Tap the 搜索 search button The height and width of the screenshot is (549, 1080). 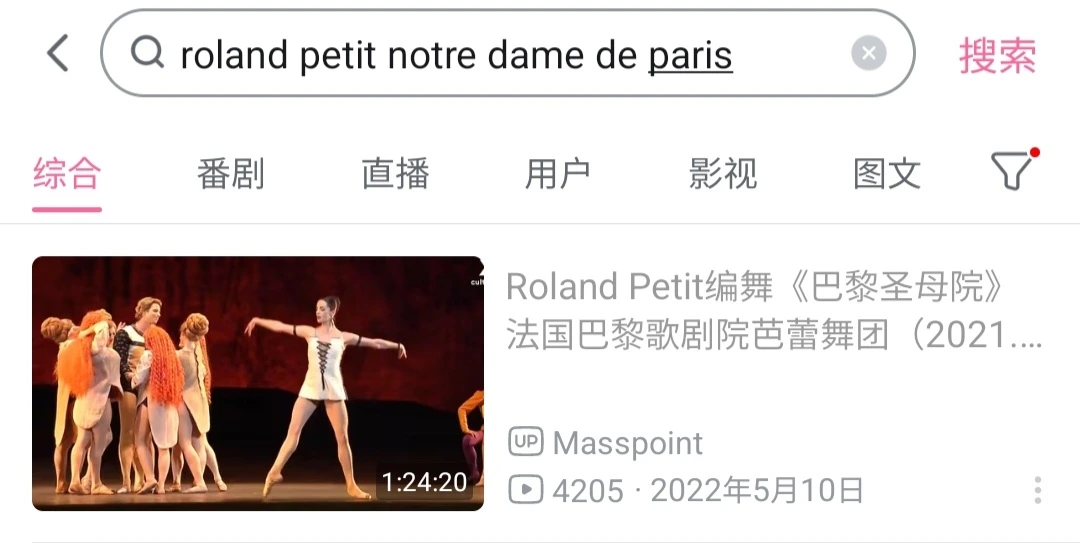(997, 56)
